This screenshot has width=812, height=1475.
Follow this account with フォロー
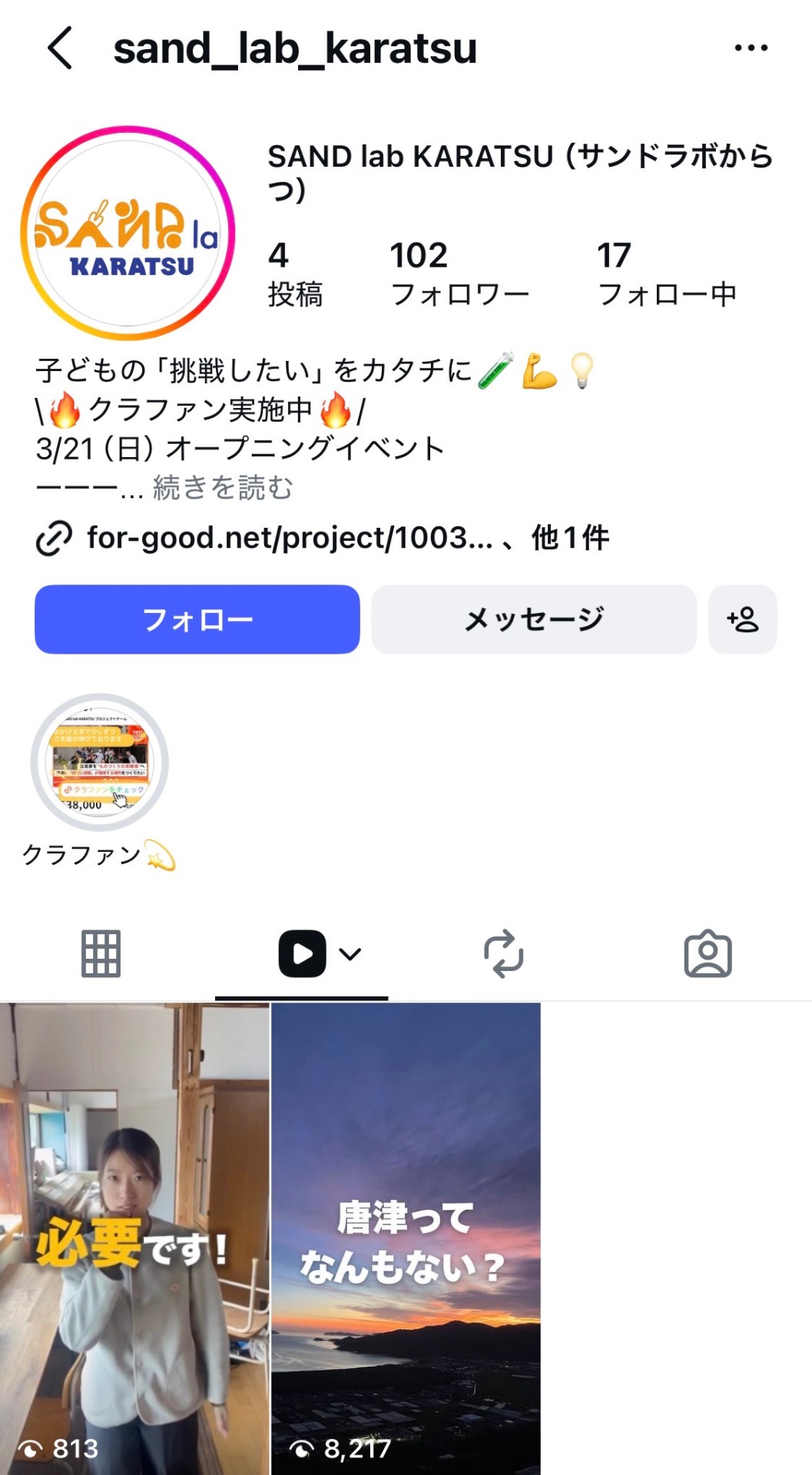197,619
